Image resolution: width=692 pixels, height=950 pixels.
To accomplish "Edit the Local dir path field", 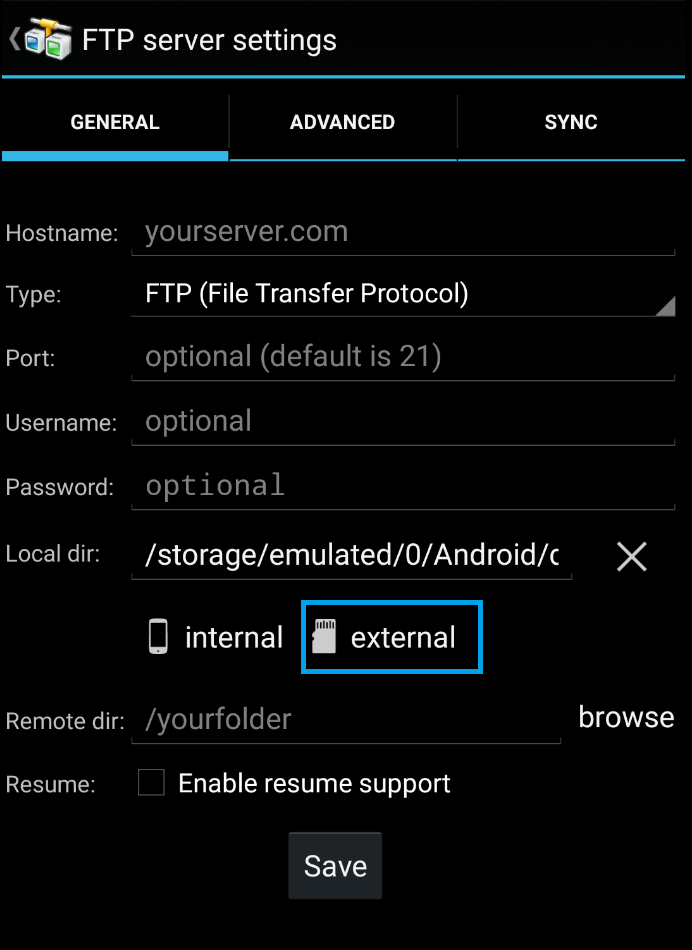I will point(350,555).
